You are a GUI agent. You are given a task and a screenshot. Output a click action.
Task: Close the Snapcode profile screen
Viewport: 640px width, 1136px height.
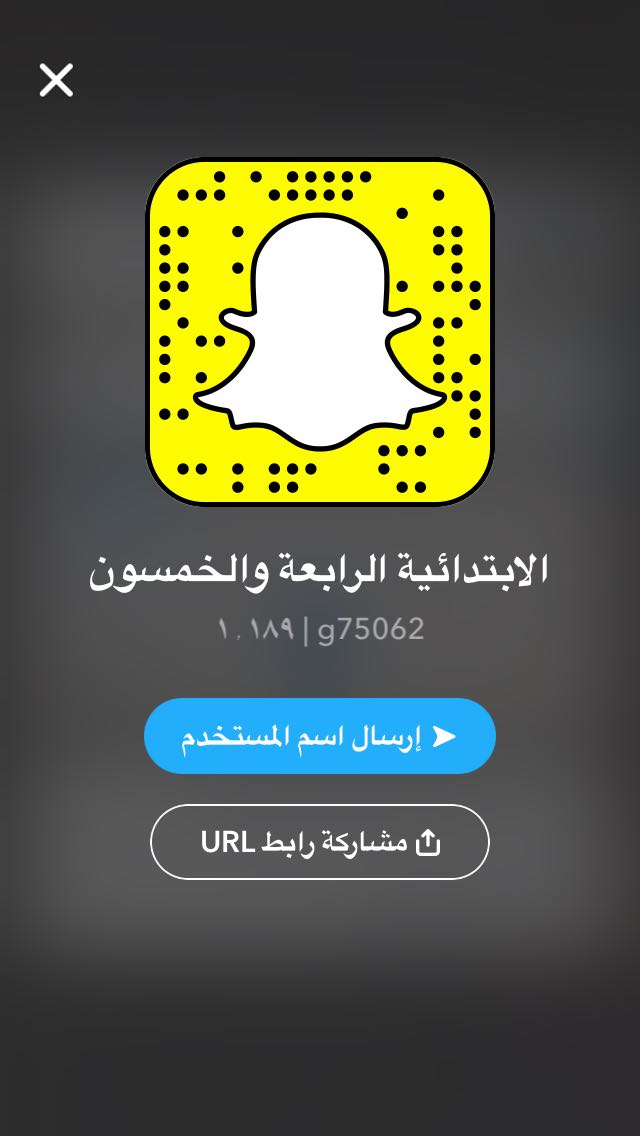click(x=56, y=80)
